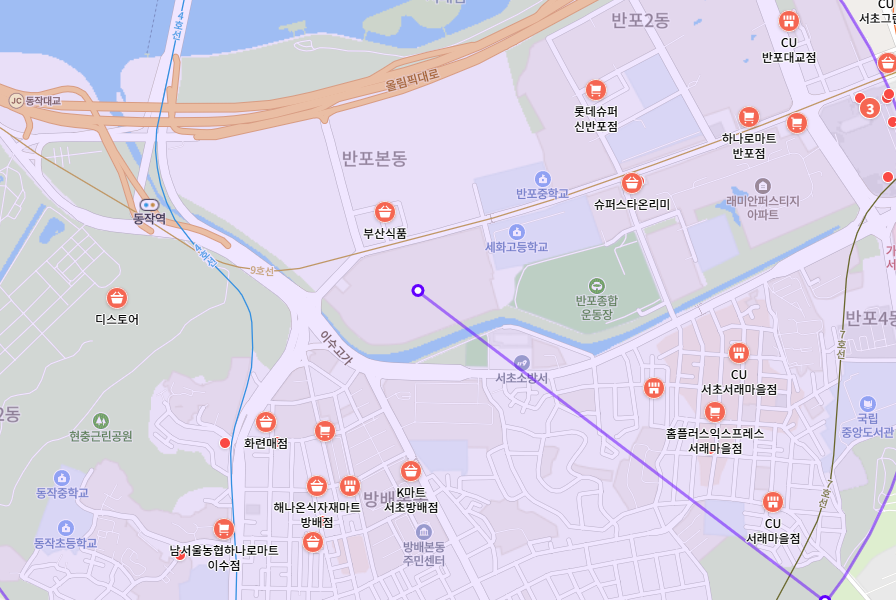The image size is (896, 600).
Task: Tap the 화련매점 store marker
Action: tap(265, 422)
